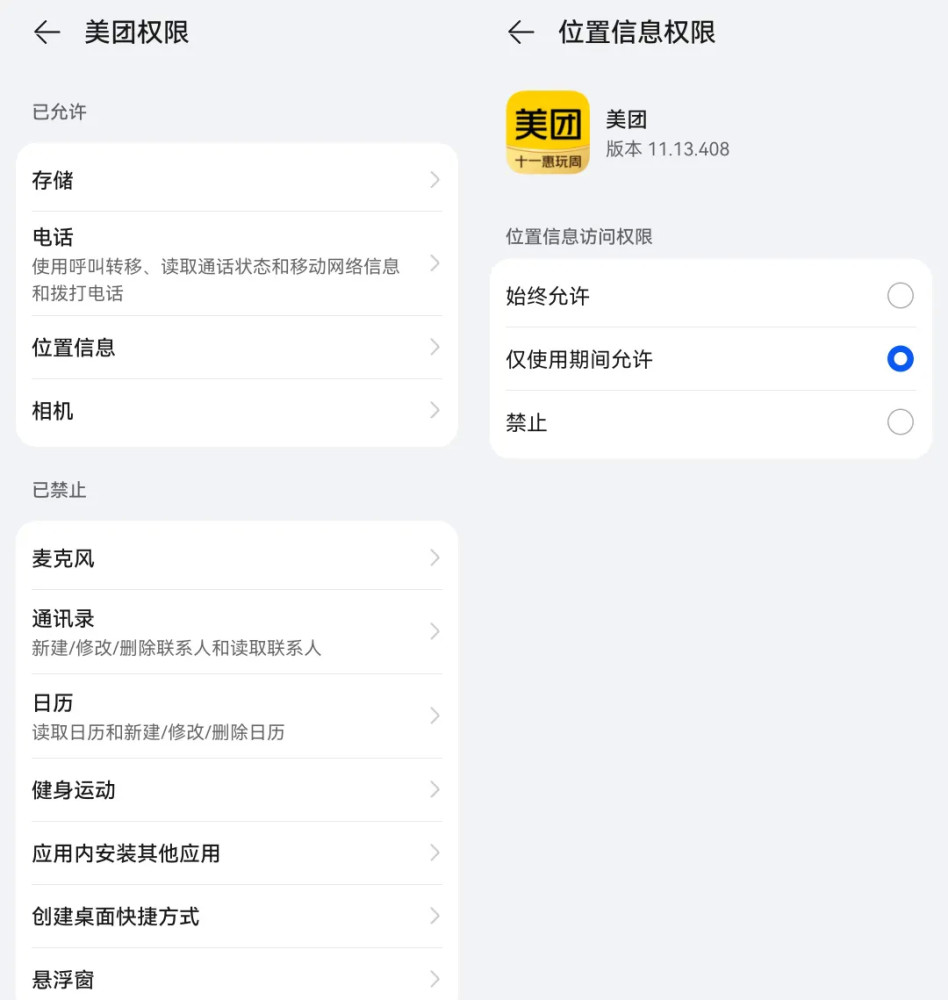Open 创建桌面快捷方式 permission
Image resolution: width=948 pixels, height=1000 pixels.
click(236, 916)
